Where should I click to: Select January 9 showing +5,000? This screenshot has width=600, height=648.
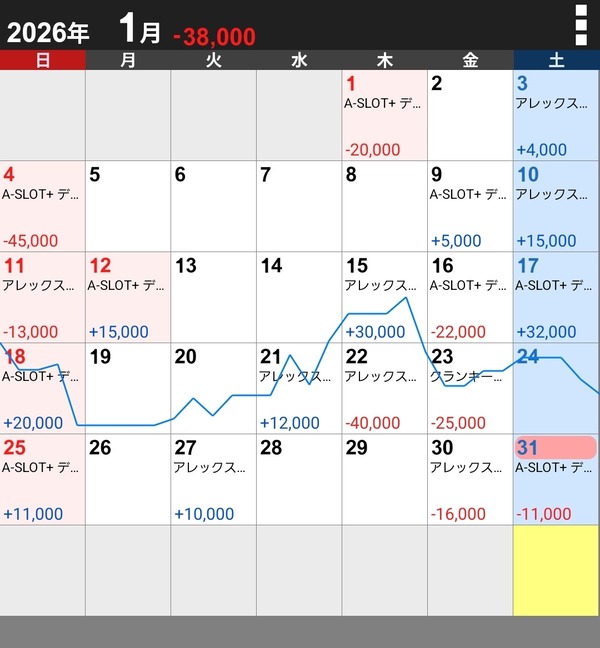470,206
